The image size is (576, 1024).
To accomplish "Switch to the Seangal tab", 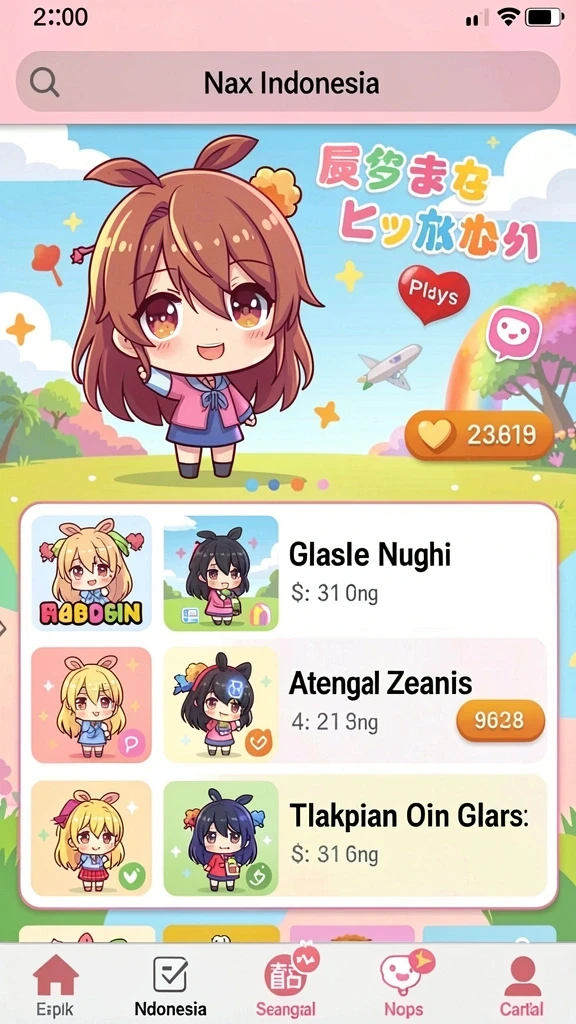I will click(x=286, y=985).
